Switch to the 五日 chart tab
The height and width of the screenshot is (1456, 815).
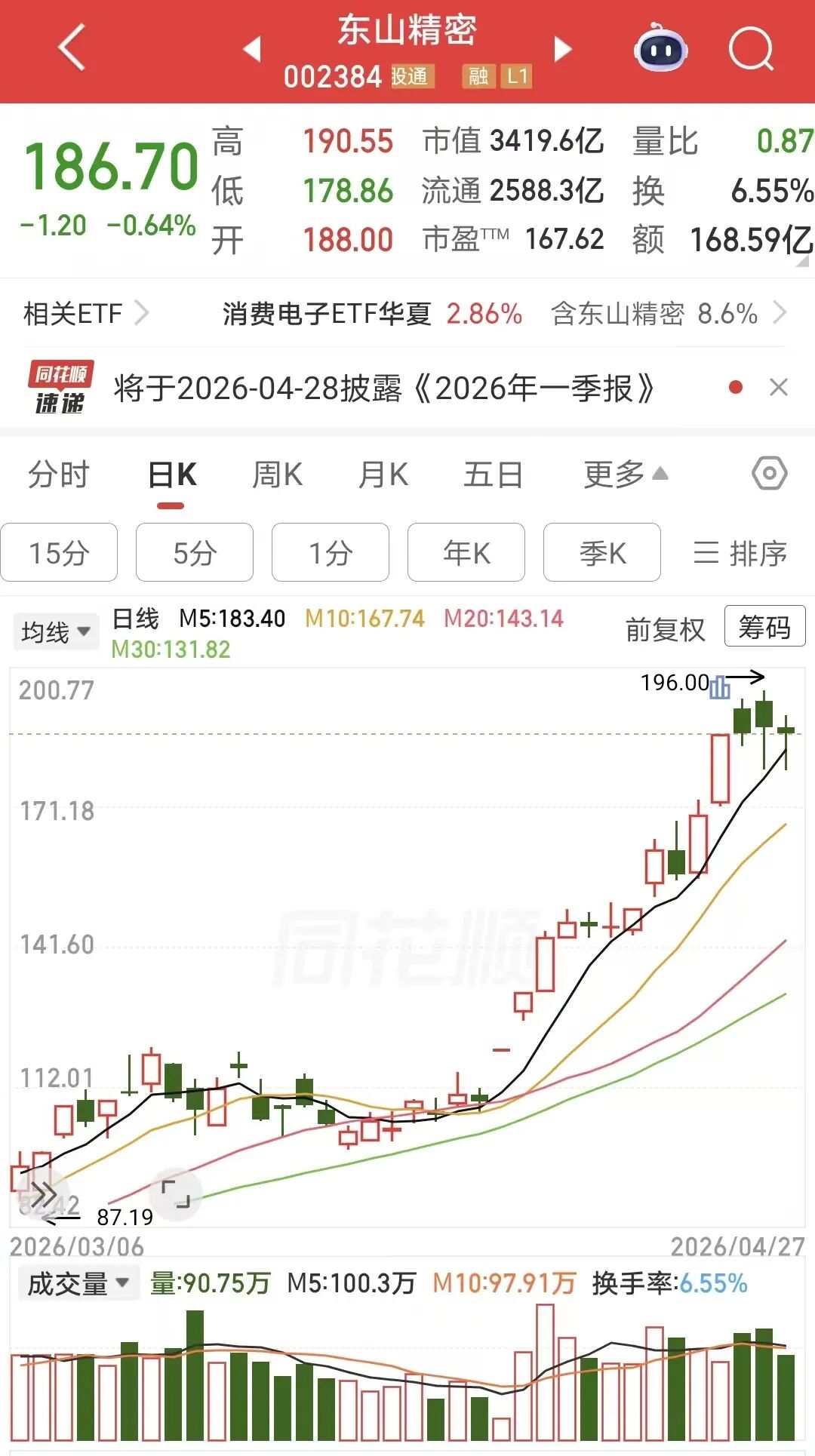tap(493, 475)
